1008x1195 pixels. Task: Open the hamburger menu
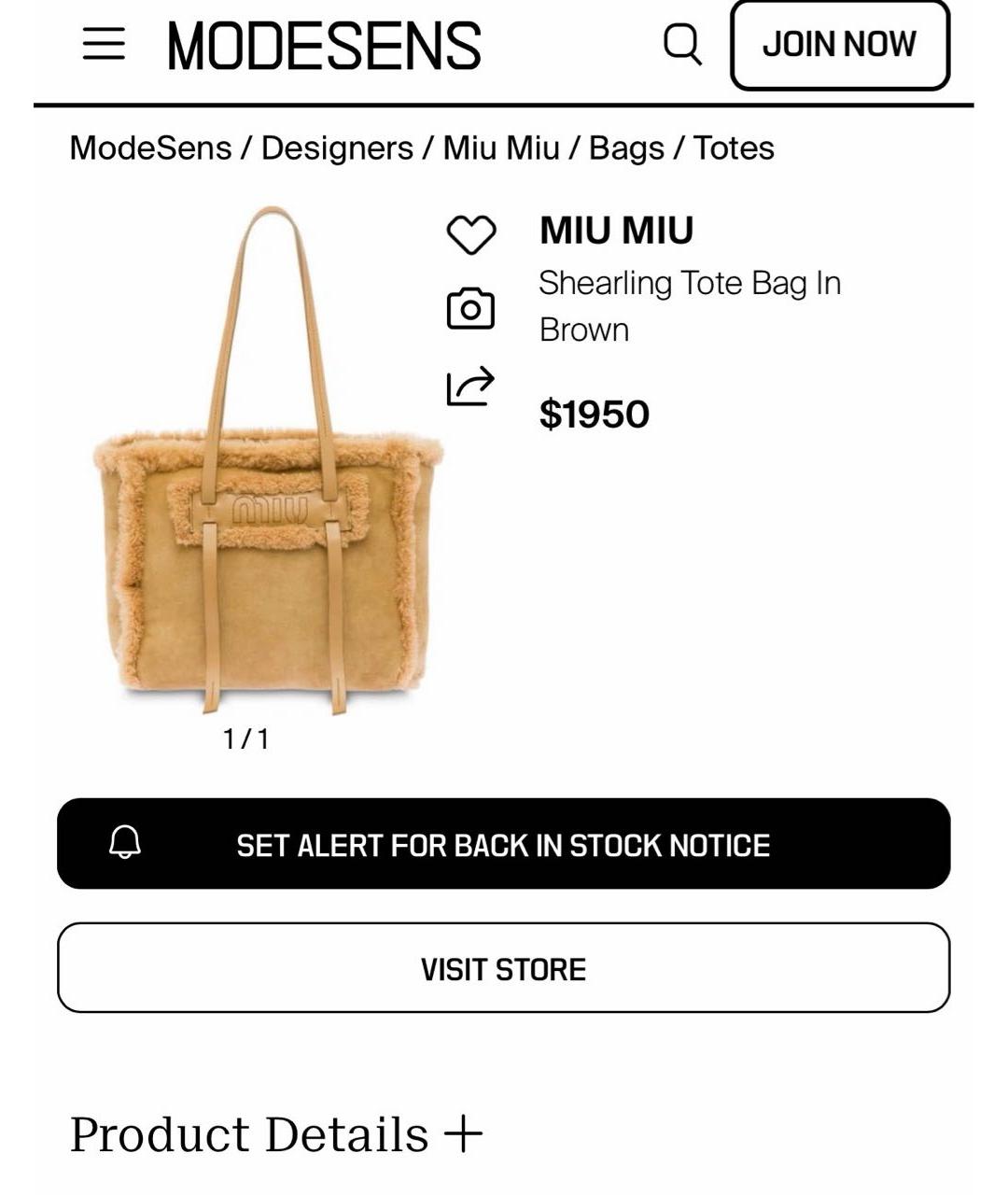[104, 44]
